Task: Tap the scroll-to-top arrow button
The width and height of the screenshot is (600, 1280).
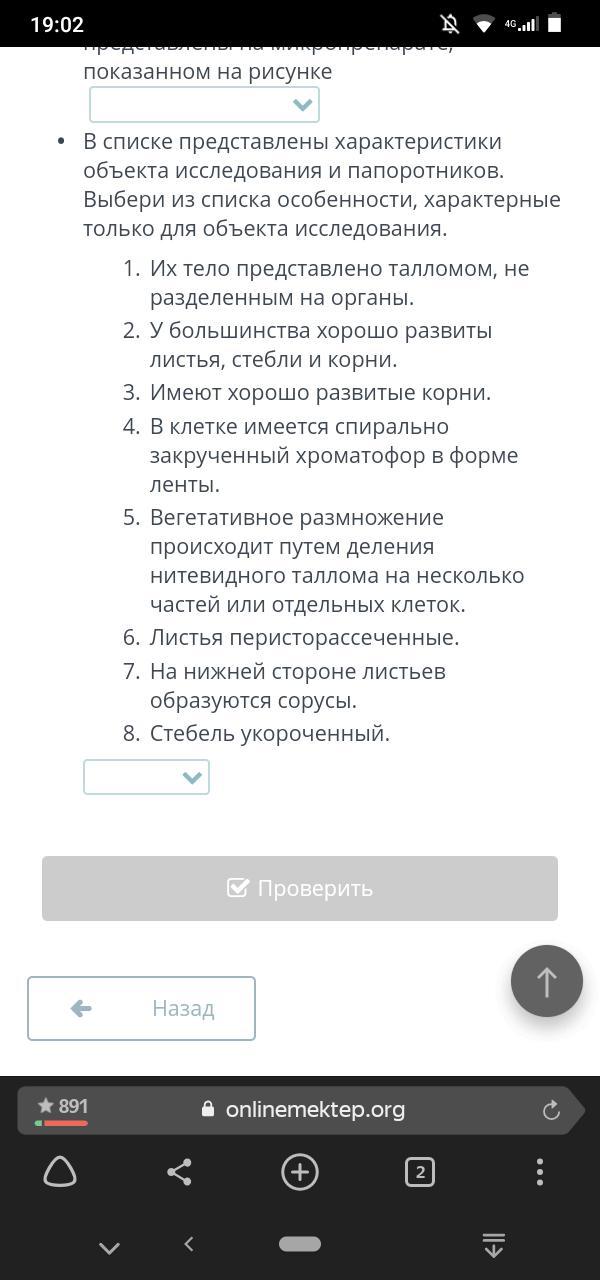Action: coord(547,981)
